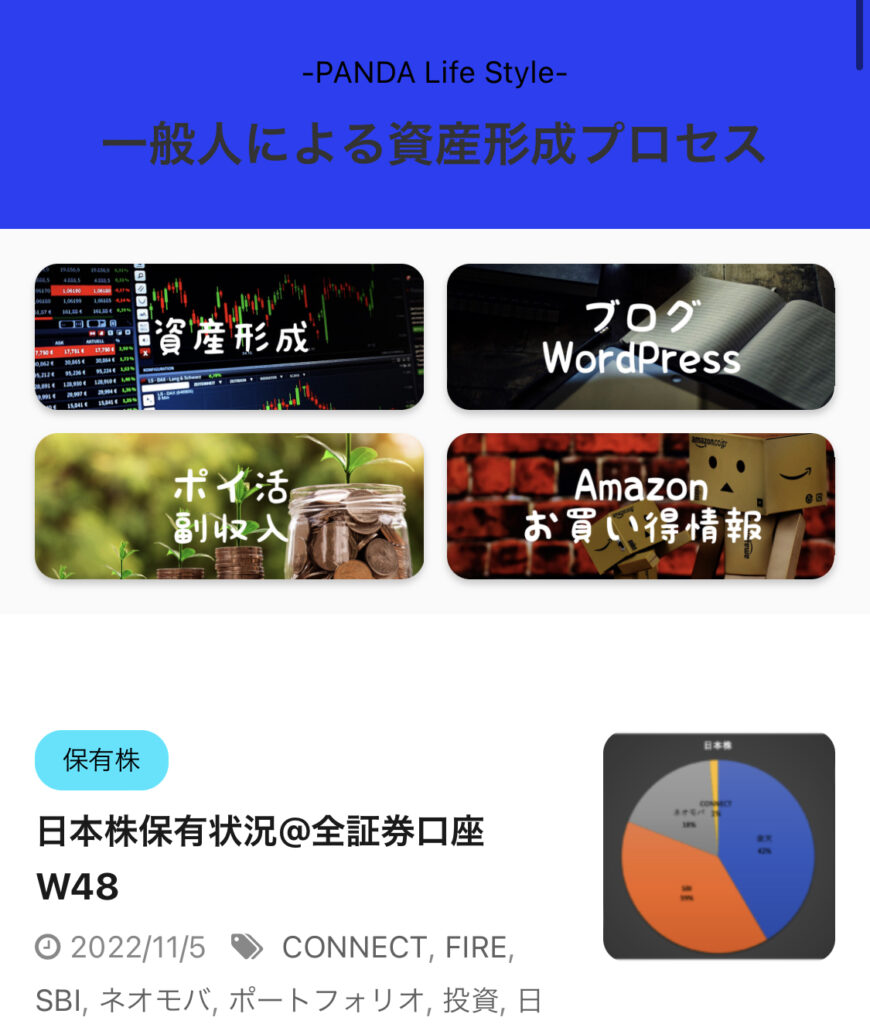Open the ネオモバ tag
The image size is (870, 1024).
click(x=156, y=999)
